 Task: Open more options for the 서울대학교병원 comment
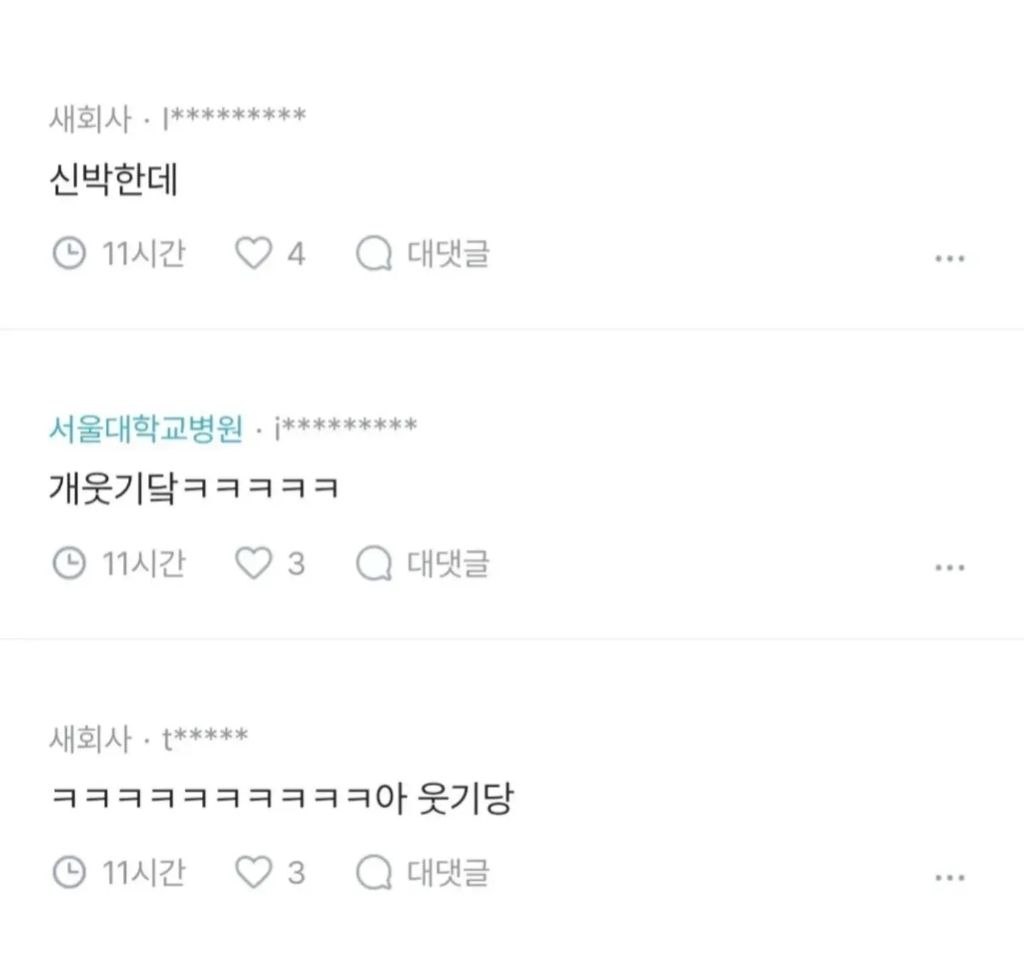(950, 567)
